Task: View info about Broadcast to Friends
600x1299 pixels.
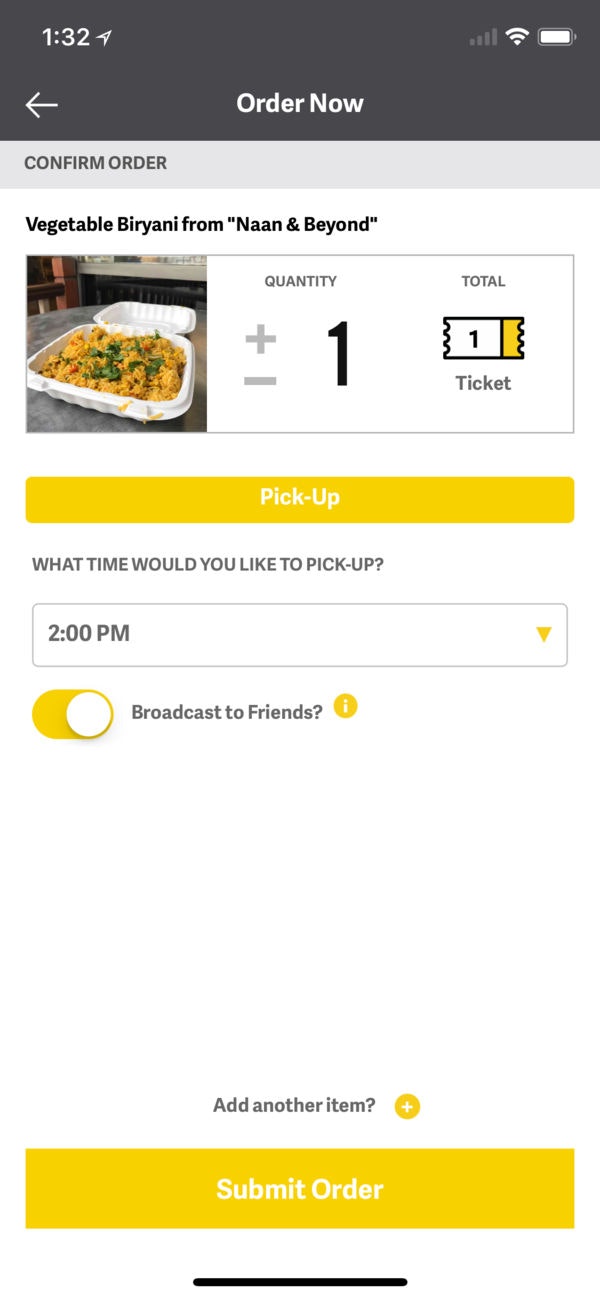Action: click(345, 707)
